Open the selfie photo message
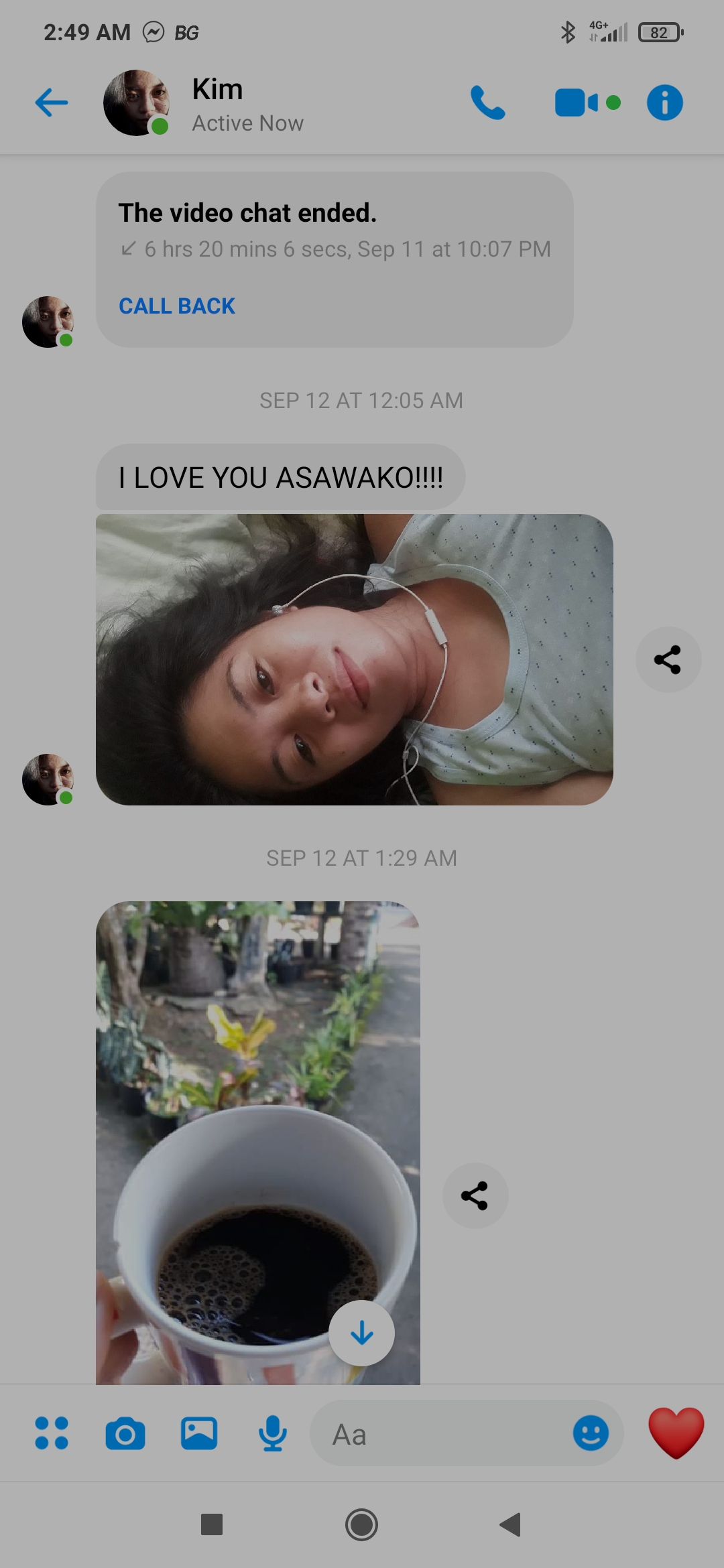Viewport: 724px width, 1568px height. click(354, 659)
